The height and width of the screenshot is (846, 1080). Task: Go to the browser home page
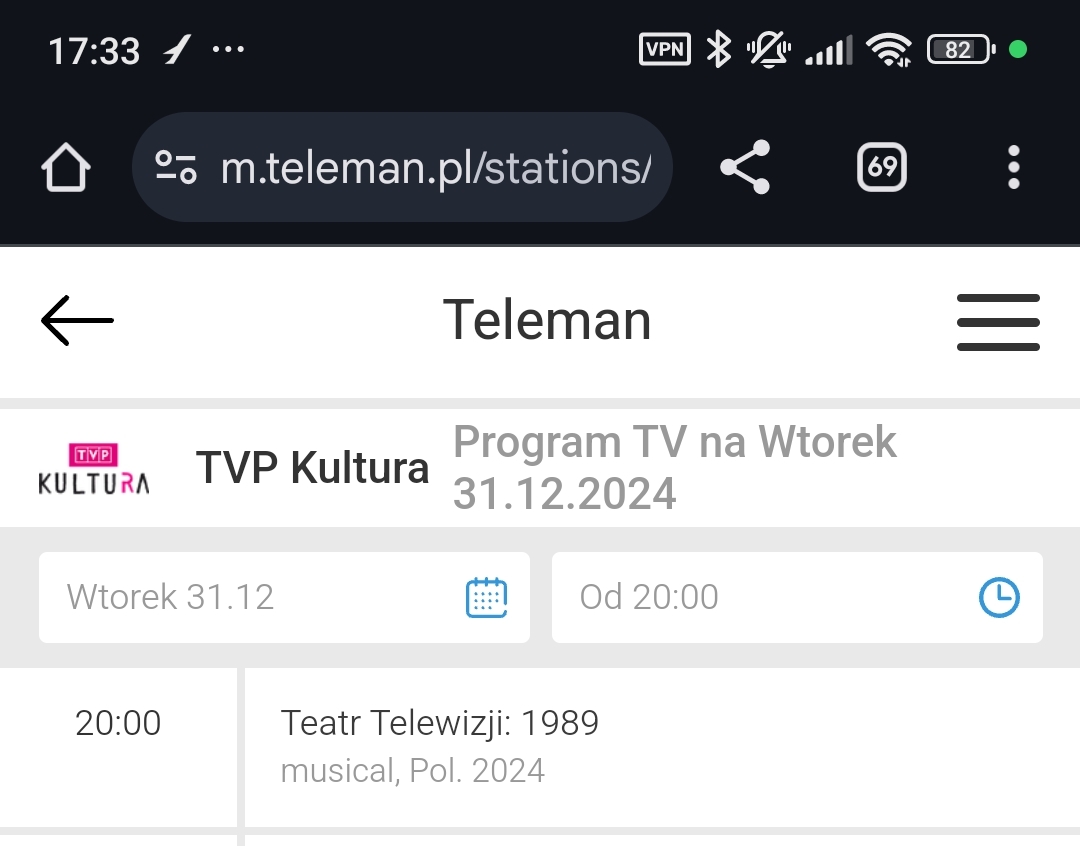point(66,168)
